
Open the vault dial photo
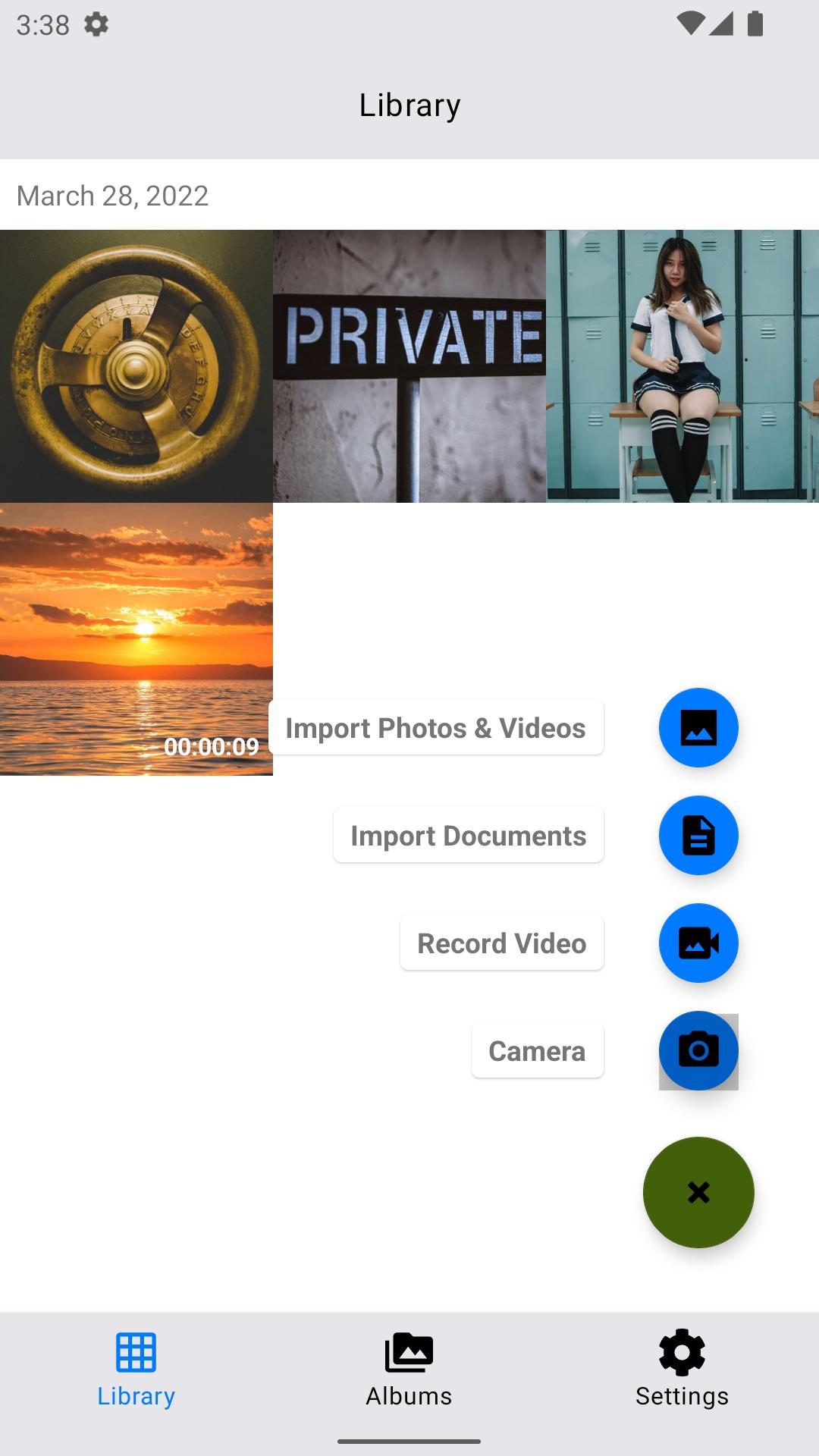[x=136, y=366]
